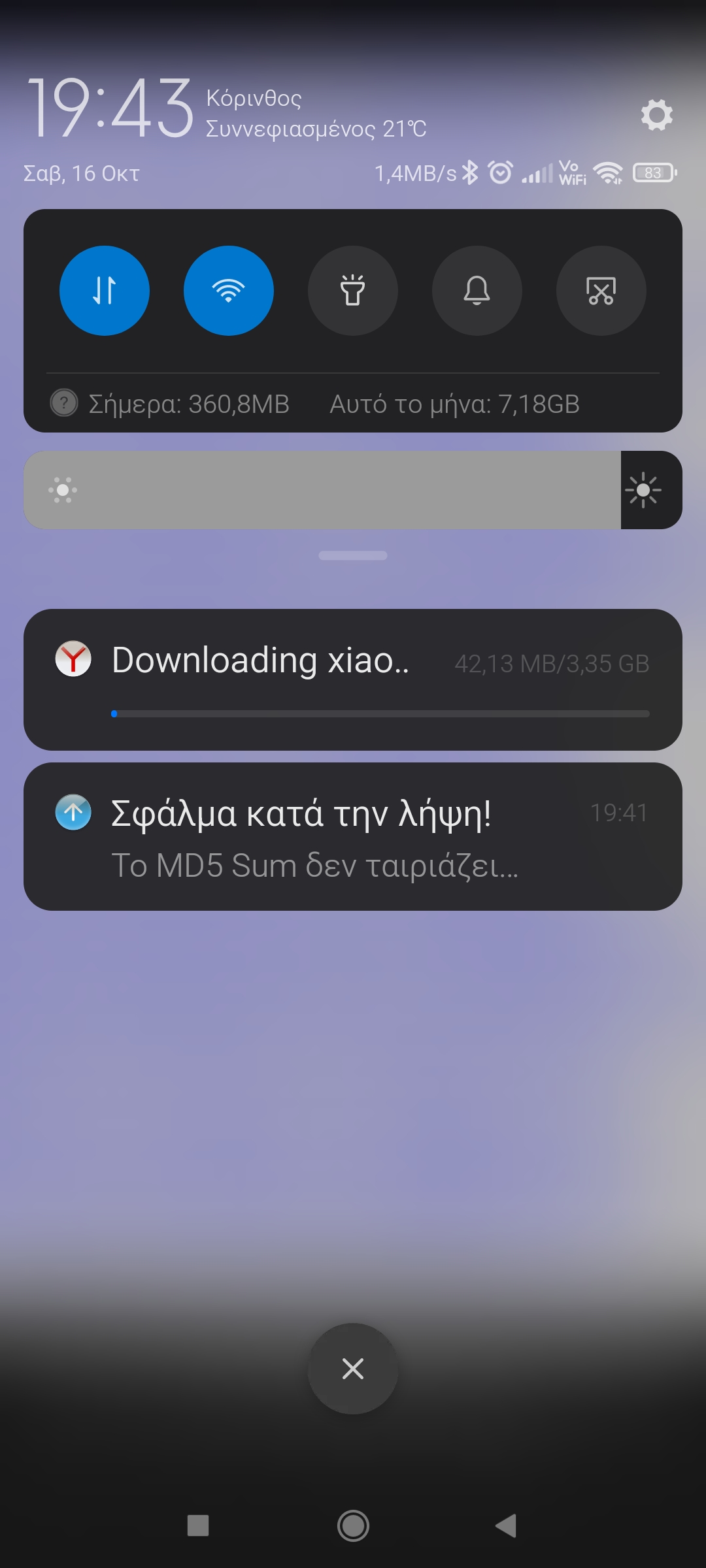Image resolution: width=706 pixels, height=1568 pixels.
Task: Go to the home screen
Action: click(353, 1526)
